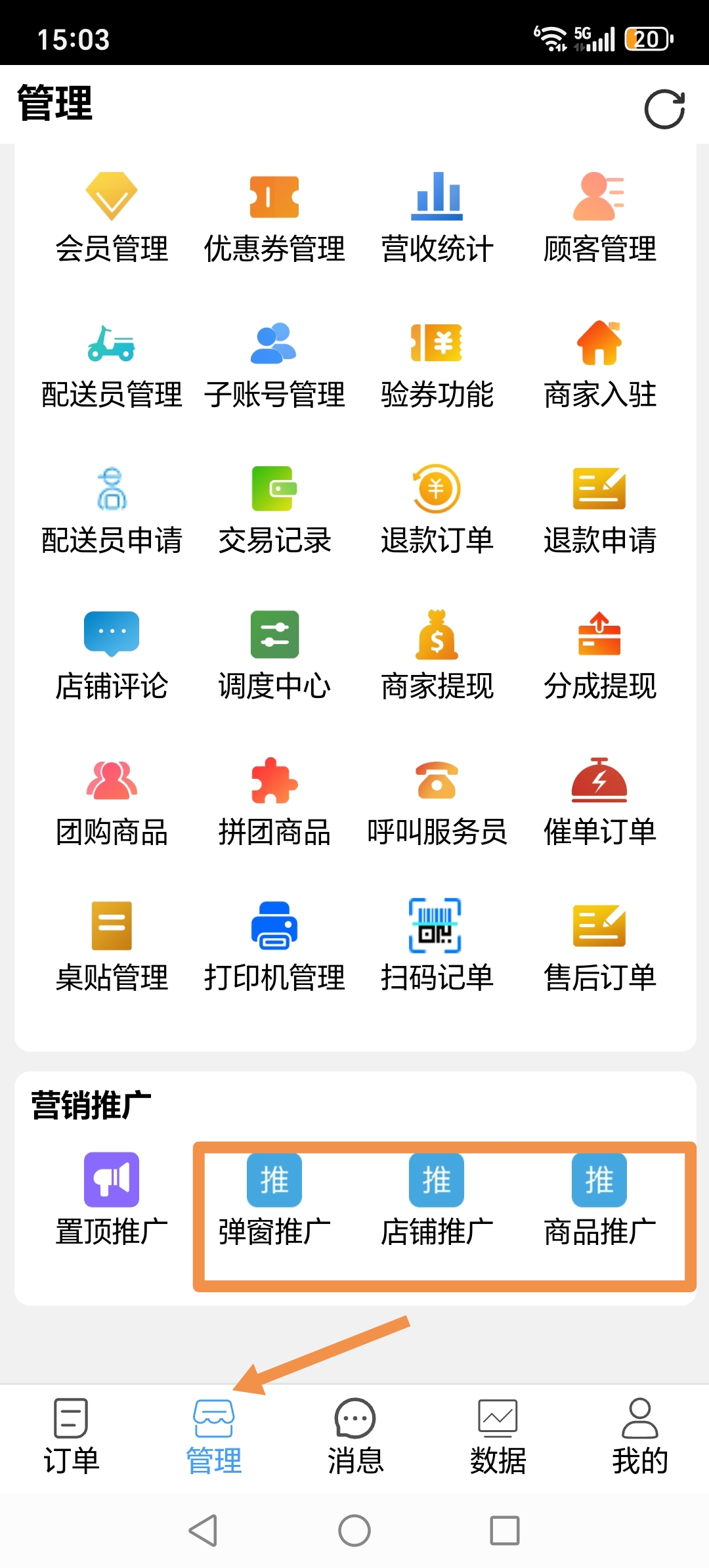709x1568 pixels.
Task: View 退款订单 refund orders
Action: 437,510
